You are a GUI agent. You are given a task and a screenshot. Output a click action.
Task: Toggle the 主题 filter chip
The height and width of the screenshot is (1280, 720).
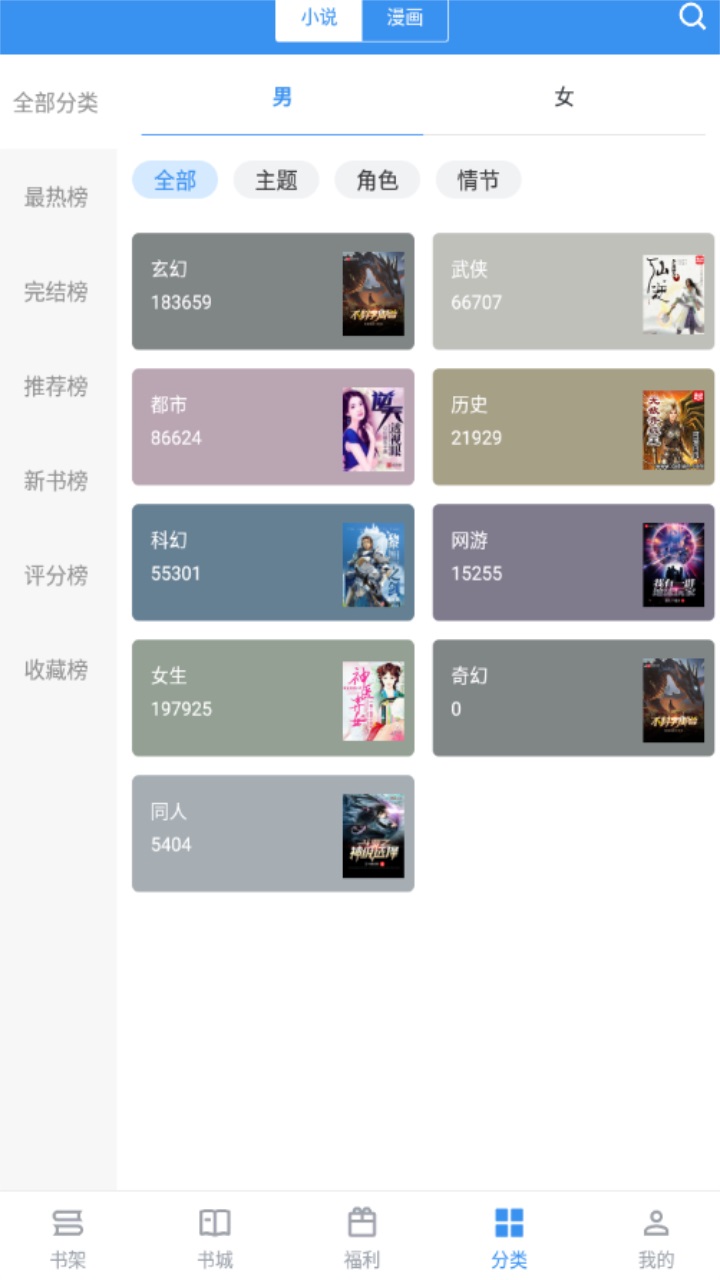[276, 180]
